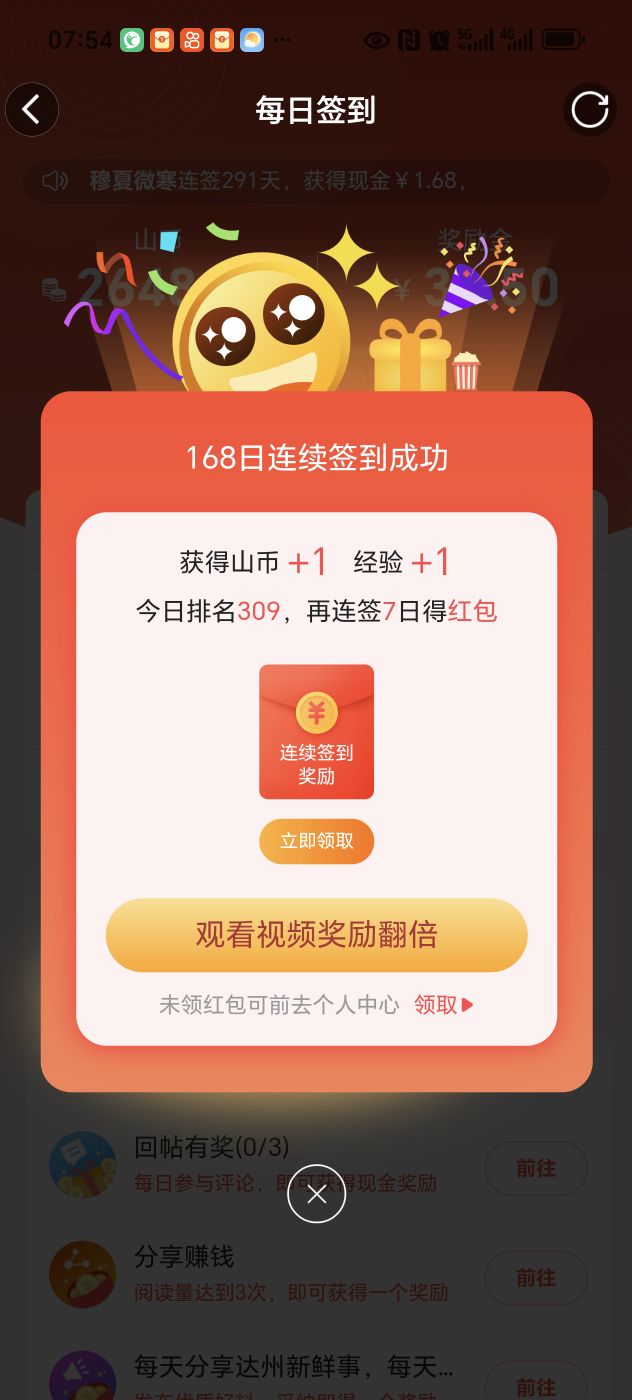Tap 前往 for 分享赚钱 task
Screen dimensions: 632x1400
pyautogui.click(x=536, y=1277)
